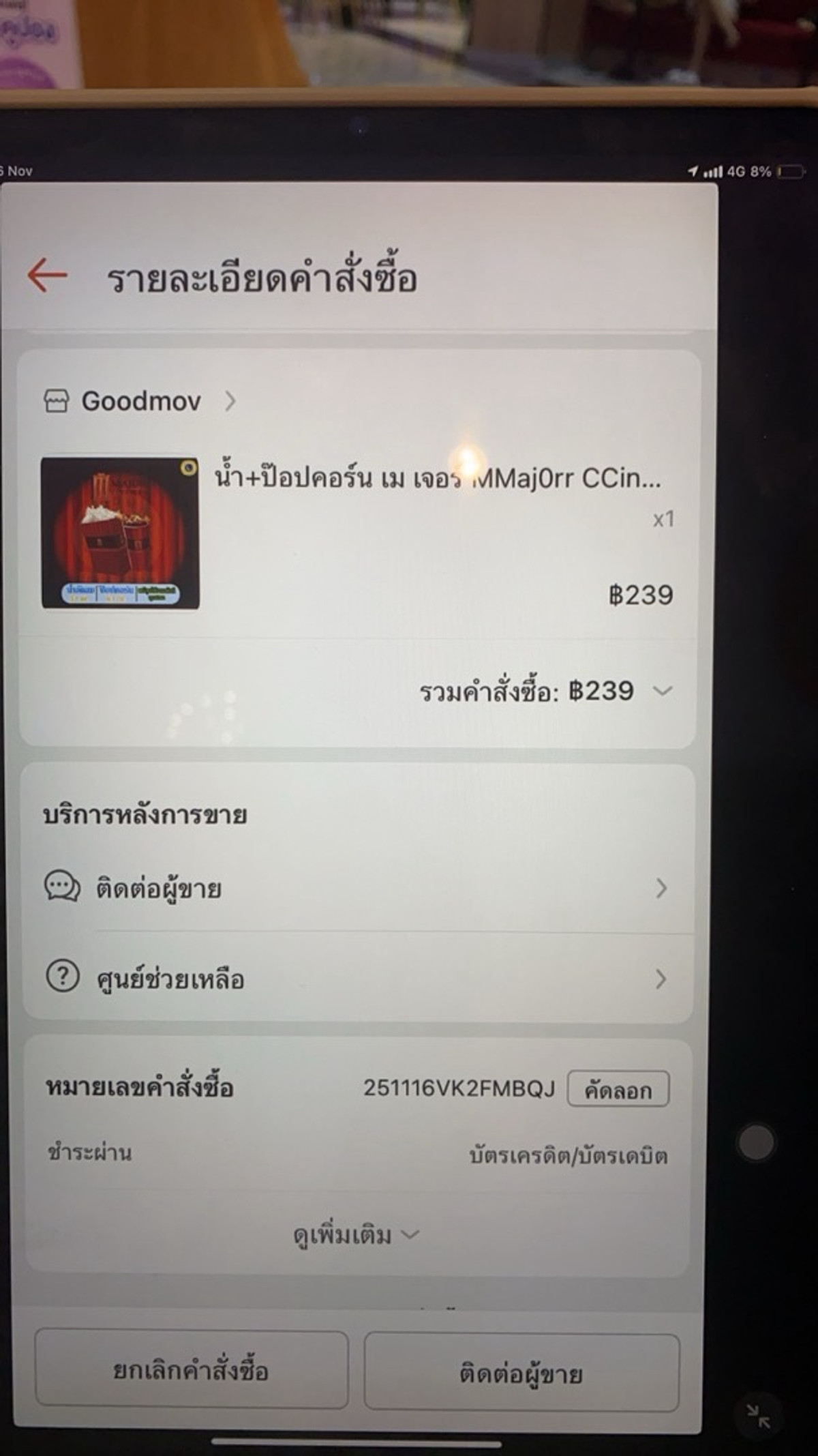
Task: Tap the bottom ติดต่อผู้ขาย button
Action: coord(521,1373)
